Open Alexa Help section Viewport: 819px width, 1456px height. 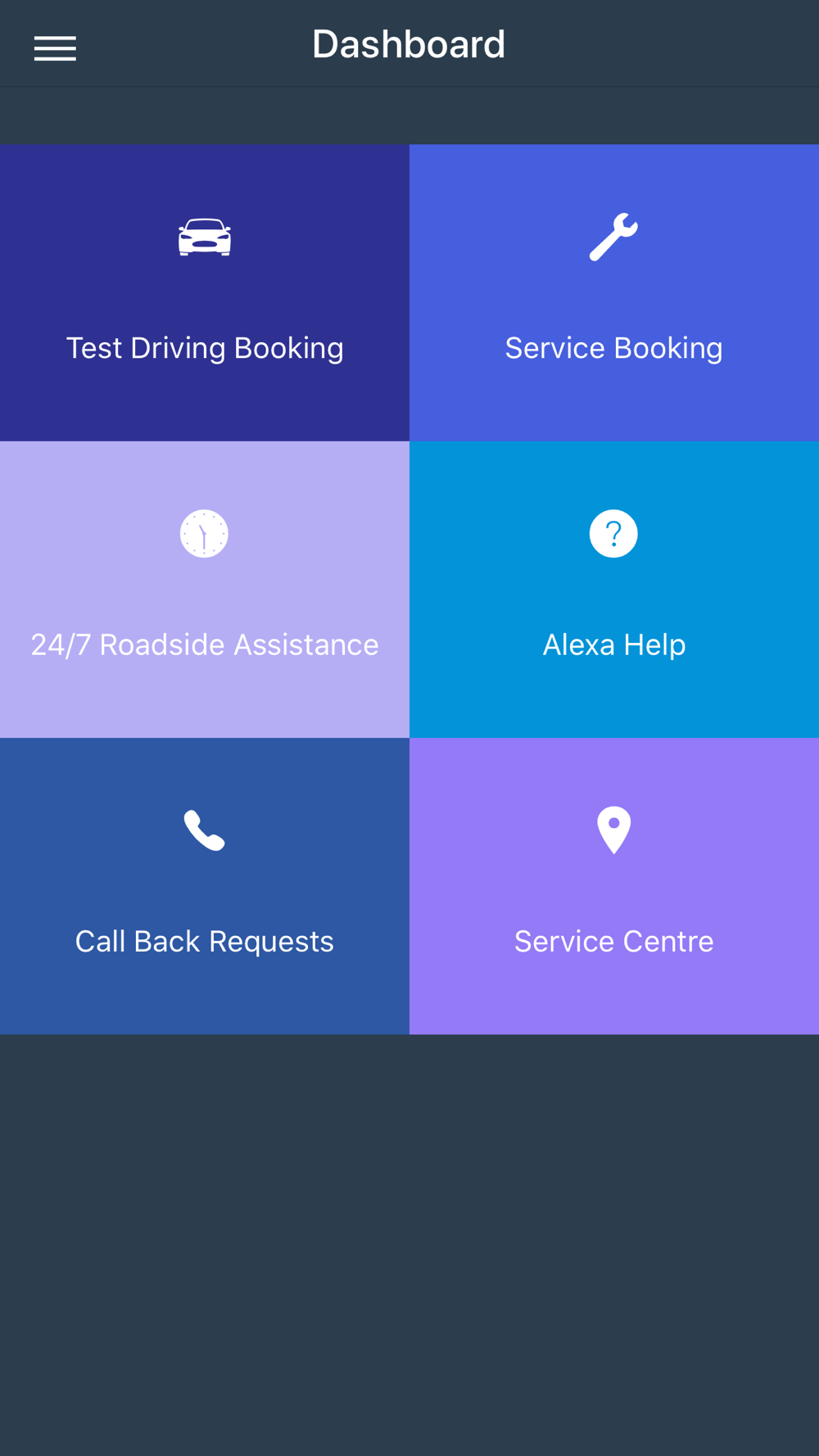click(614, 589)
